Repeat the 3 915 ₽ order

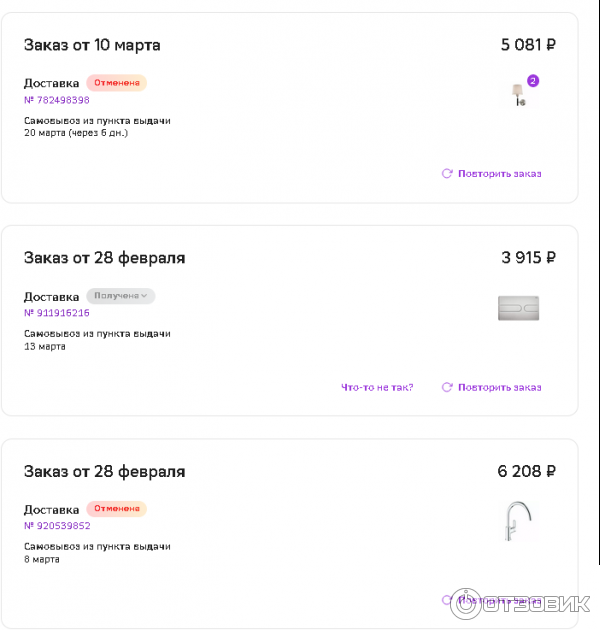[x=492, y=387]
